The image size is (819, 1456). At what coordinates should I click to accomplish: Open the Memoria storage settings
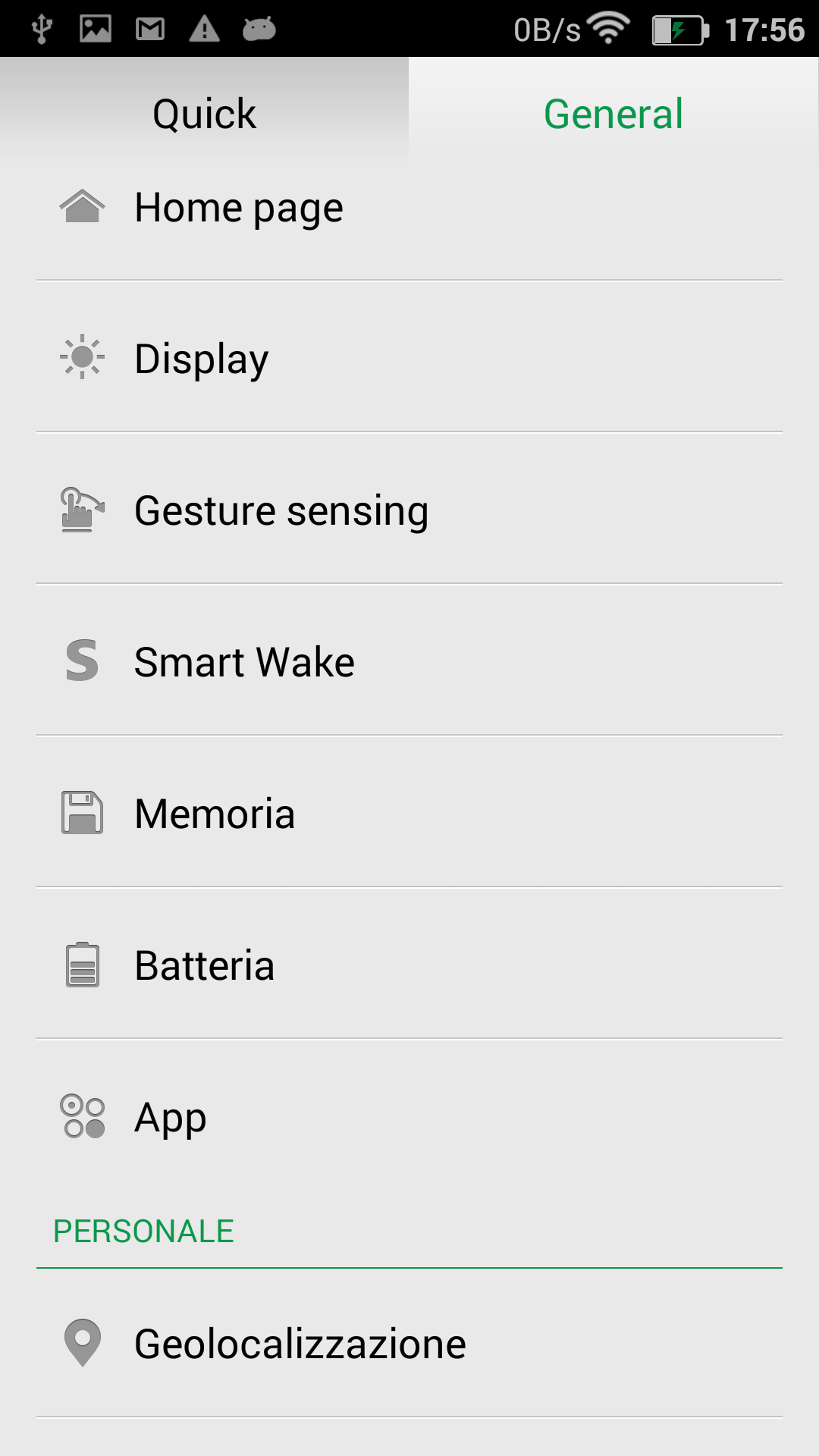point(409,812)
